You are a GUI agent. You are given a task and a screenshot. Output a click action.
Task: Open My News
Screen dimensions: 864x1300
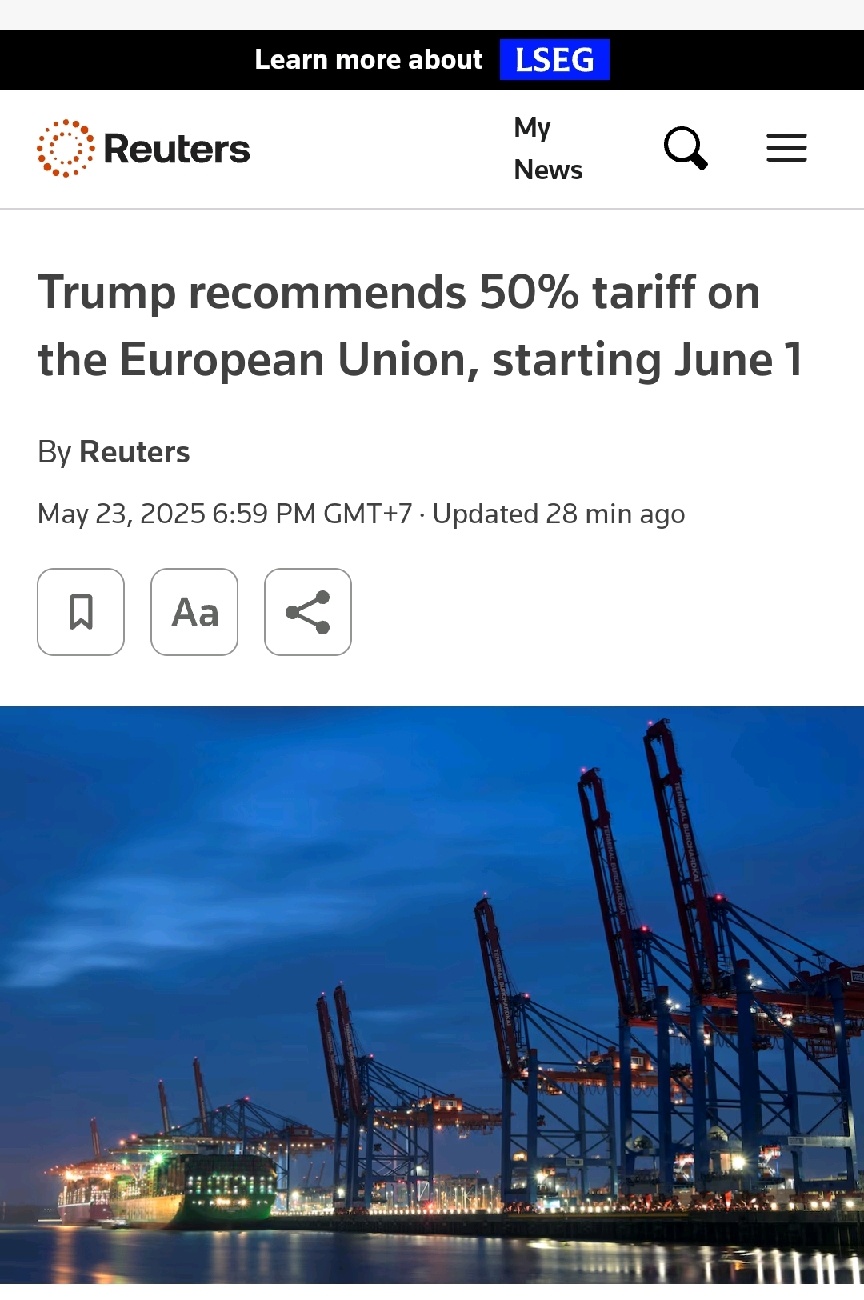click(x=547, y=149)
